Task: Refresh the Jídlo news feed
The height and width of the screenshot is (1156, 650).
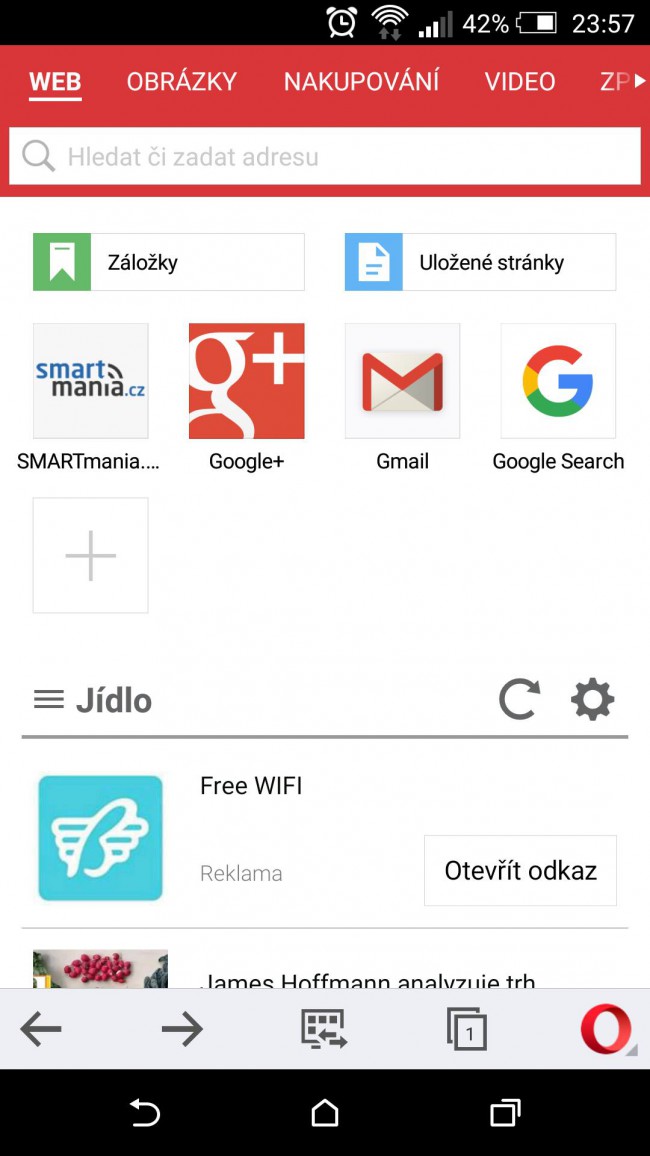Action: 519,700
